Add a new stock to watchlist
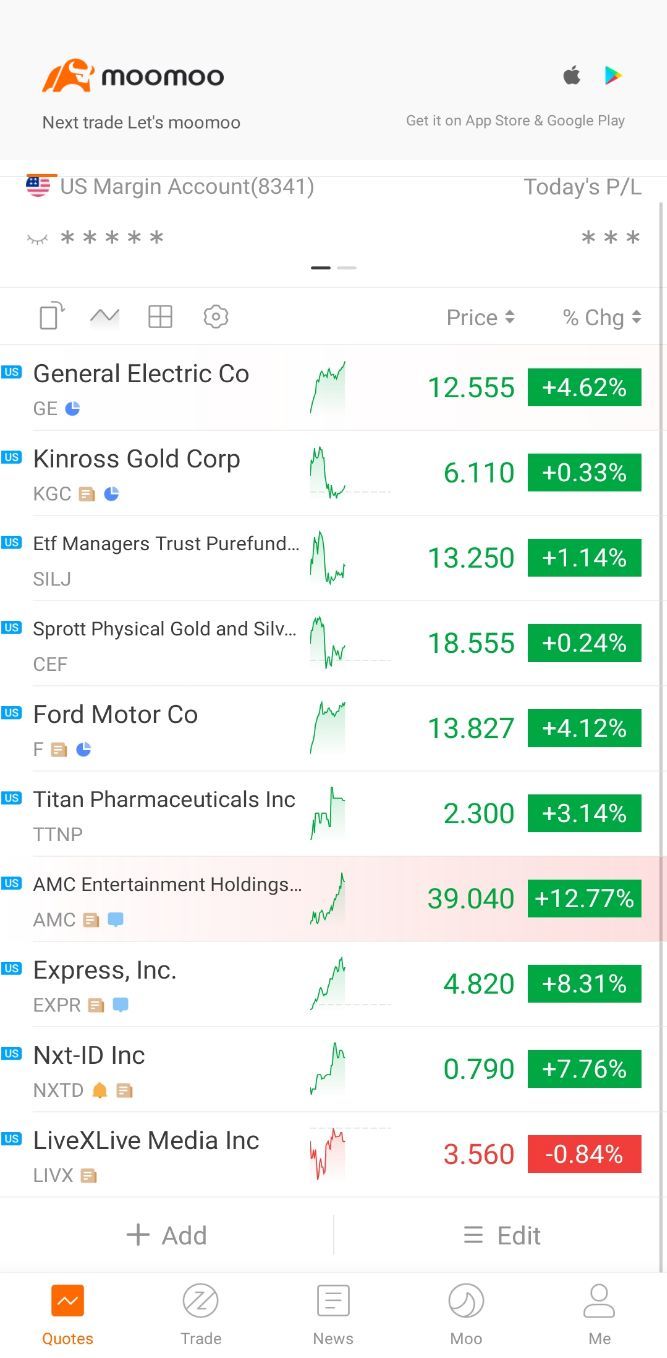This screenshot has height=1358, width=667. (167, 1235)
